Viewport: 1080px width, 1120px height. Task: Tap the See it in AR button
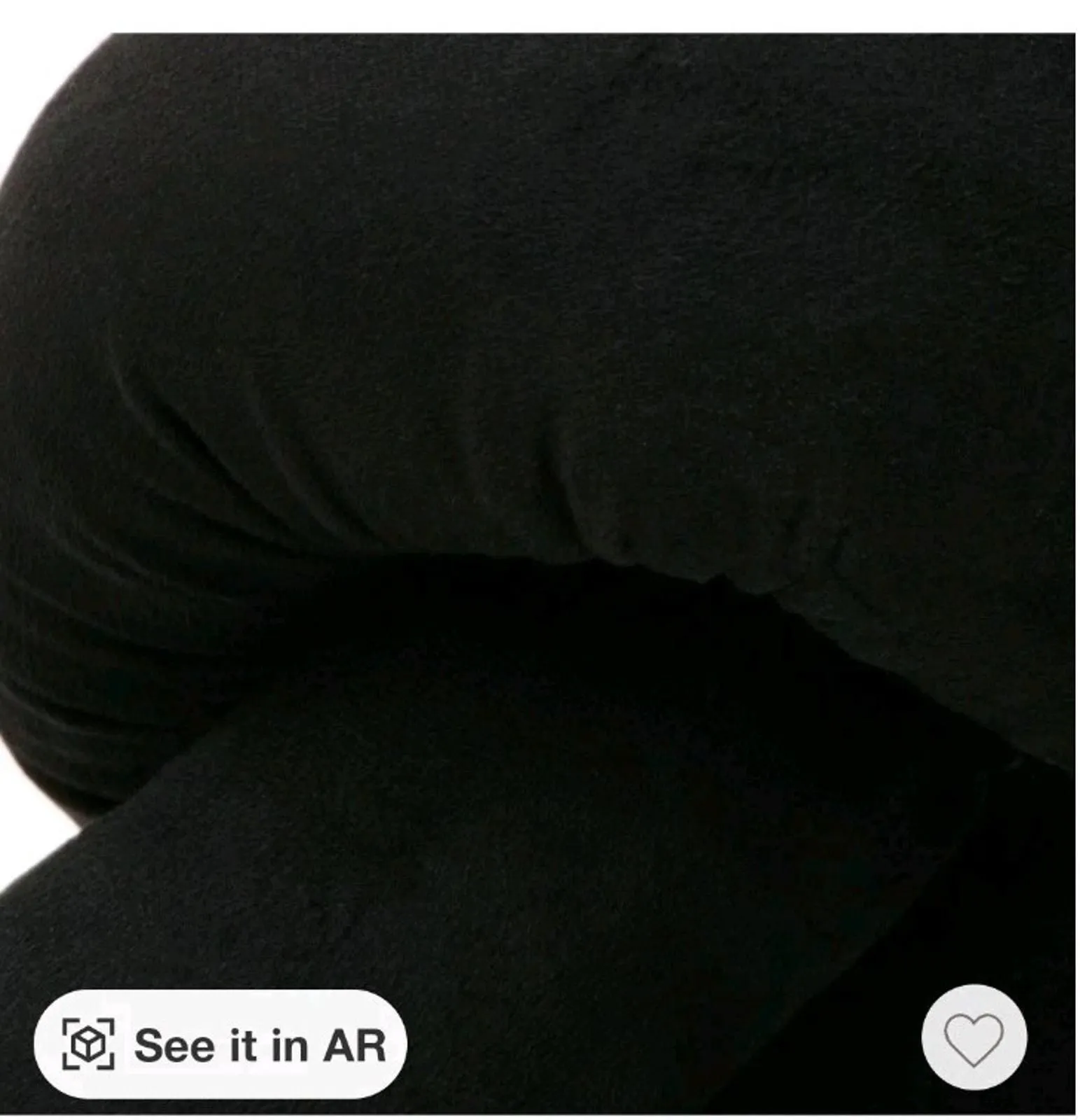pos(220,1044)
